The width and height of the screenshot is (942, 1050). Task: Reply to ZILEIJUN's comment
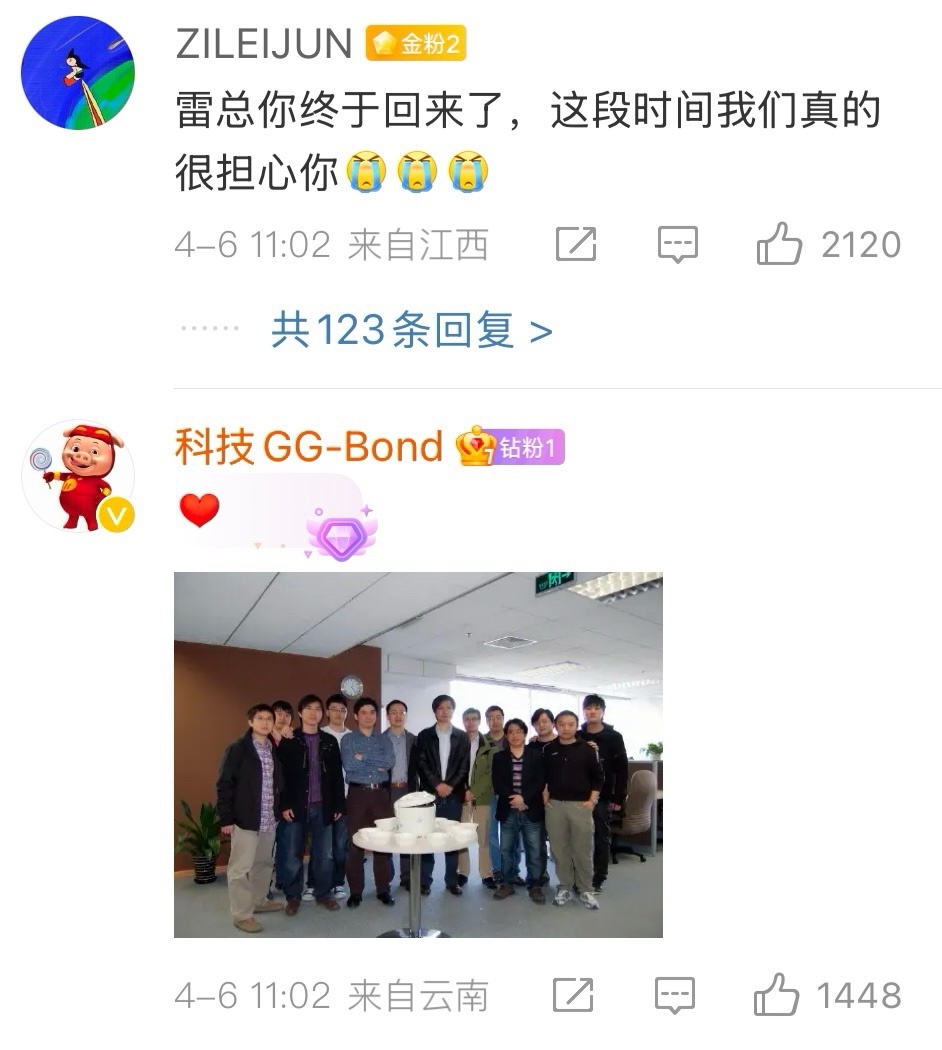click(677, 244)
